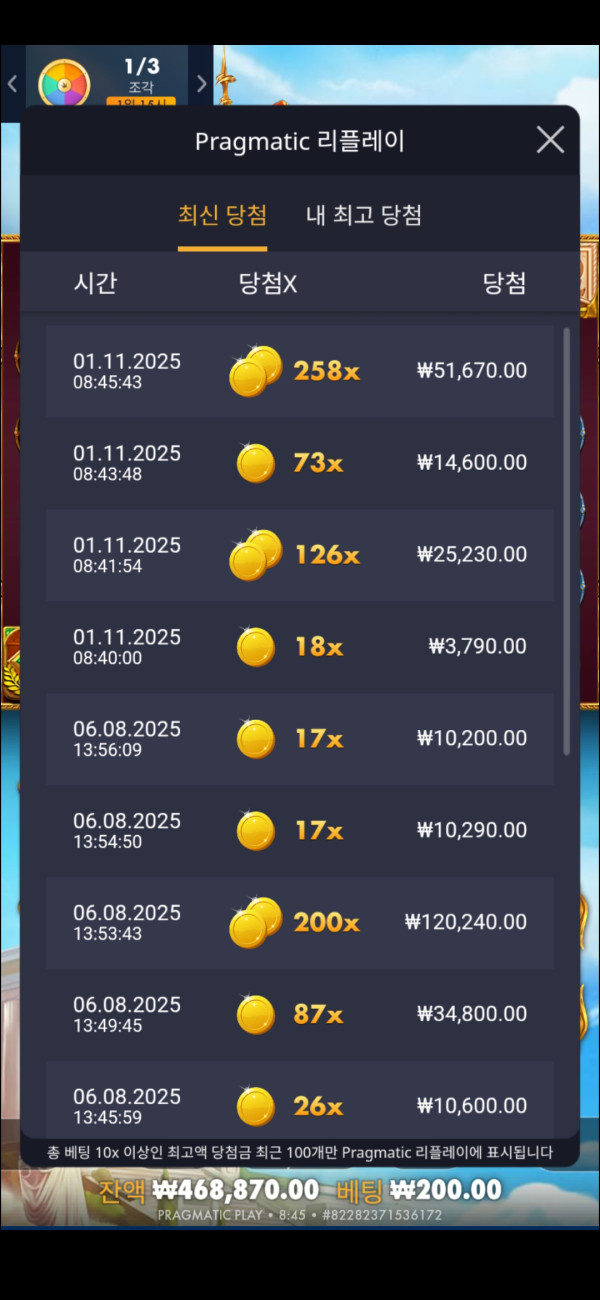Open the 26x replay from 13:45:59

[299, 1105]
